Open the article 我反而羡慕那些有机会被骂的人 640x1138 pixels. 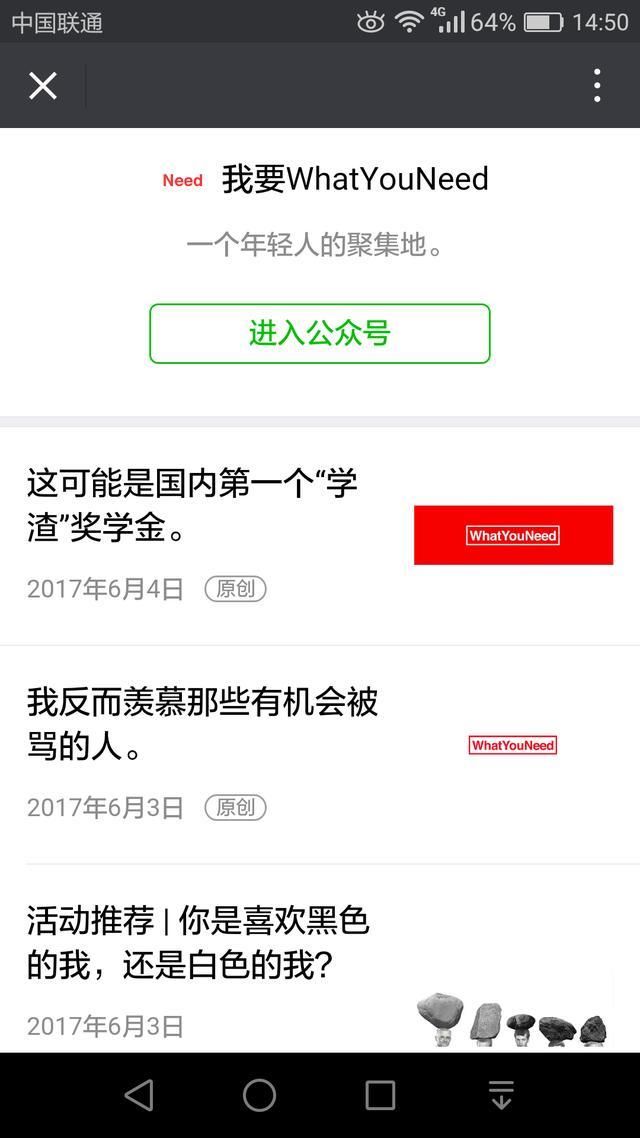coord(202,724)
